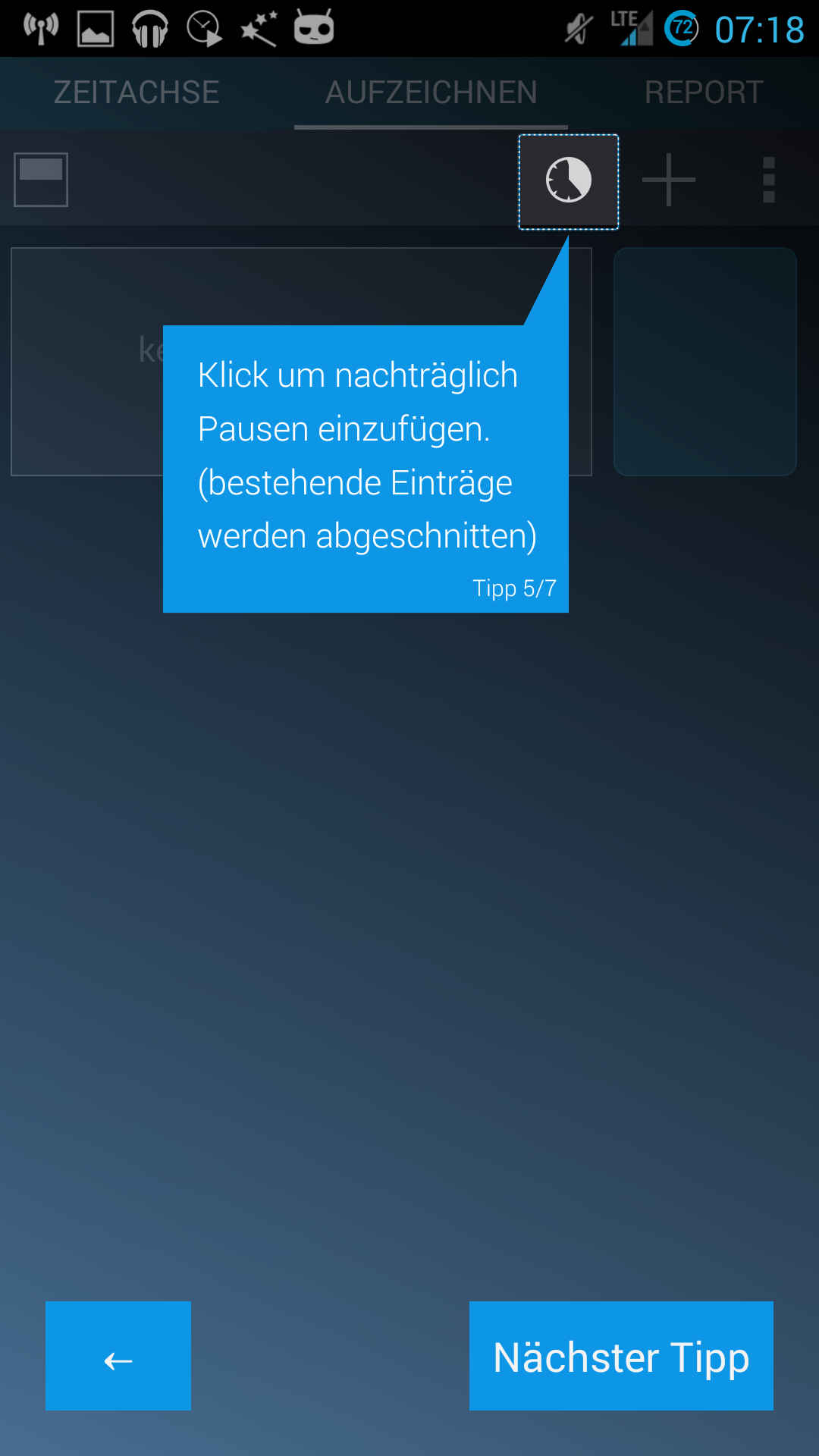Tap the Nächster Tipp button

(621, 1356)
